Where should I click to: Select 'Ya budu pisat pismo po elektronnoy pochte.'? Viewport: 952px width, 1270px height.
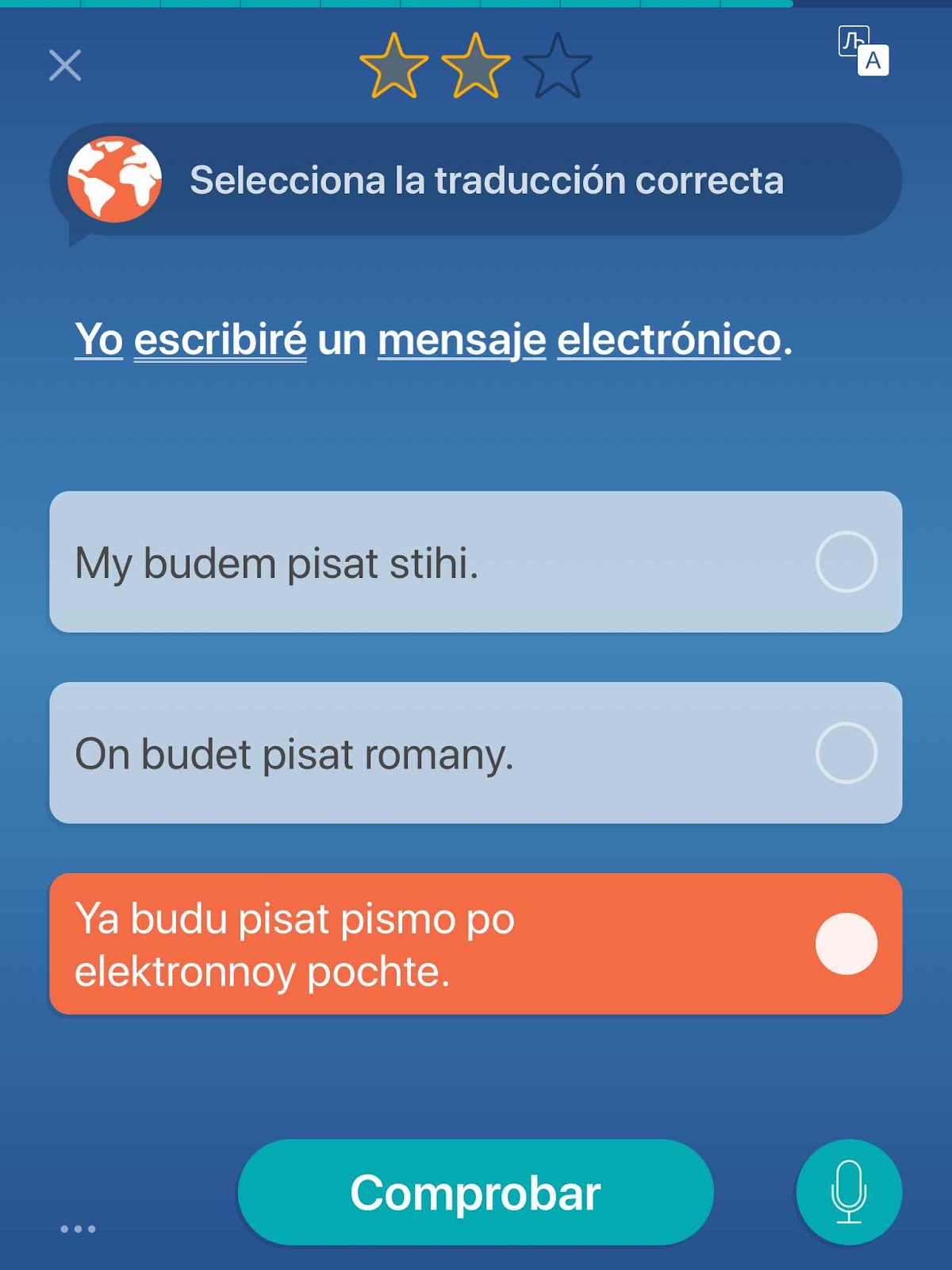point(475,944)
